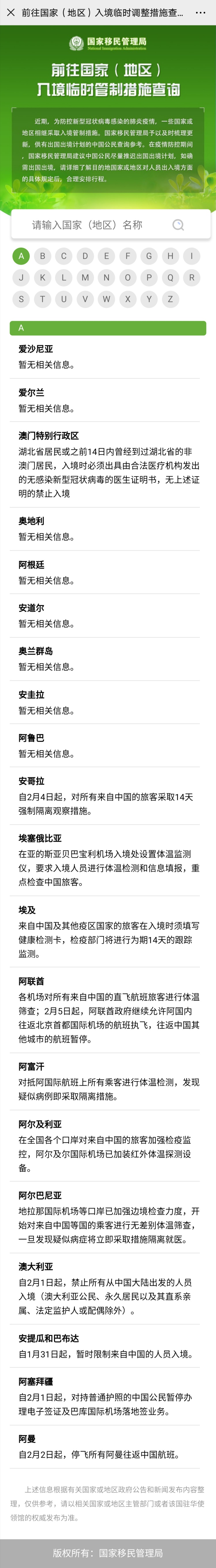Filter by letter S
Screen dimensions: 216x1568
coord(21,299)
